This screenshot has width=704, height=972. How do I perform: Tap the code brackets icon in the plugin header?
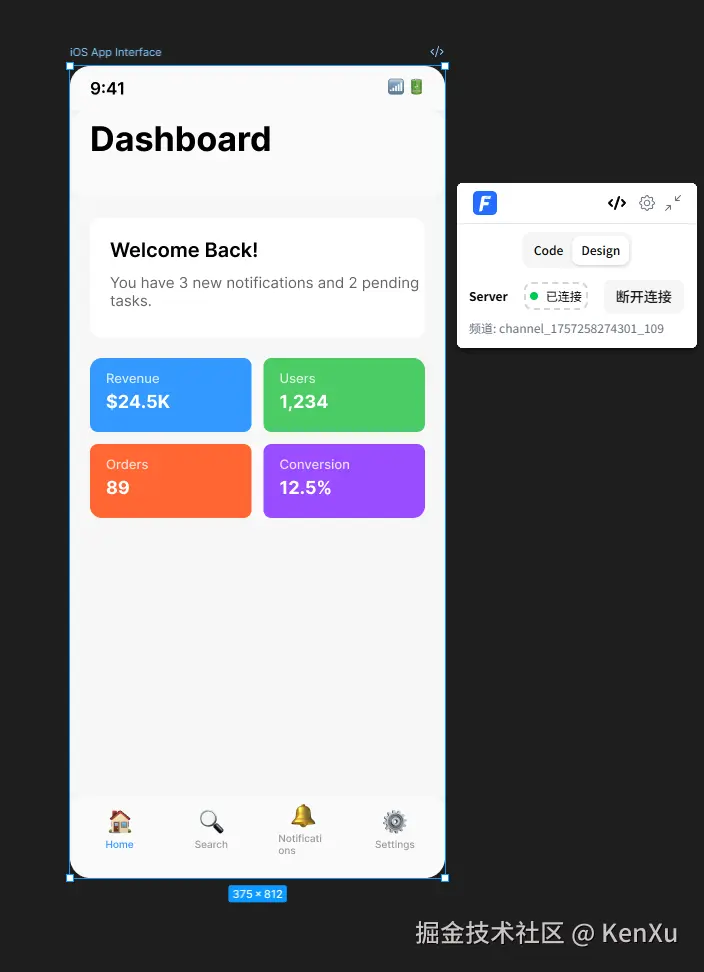[x=617, y=203]
